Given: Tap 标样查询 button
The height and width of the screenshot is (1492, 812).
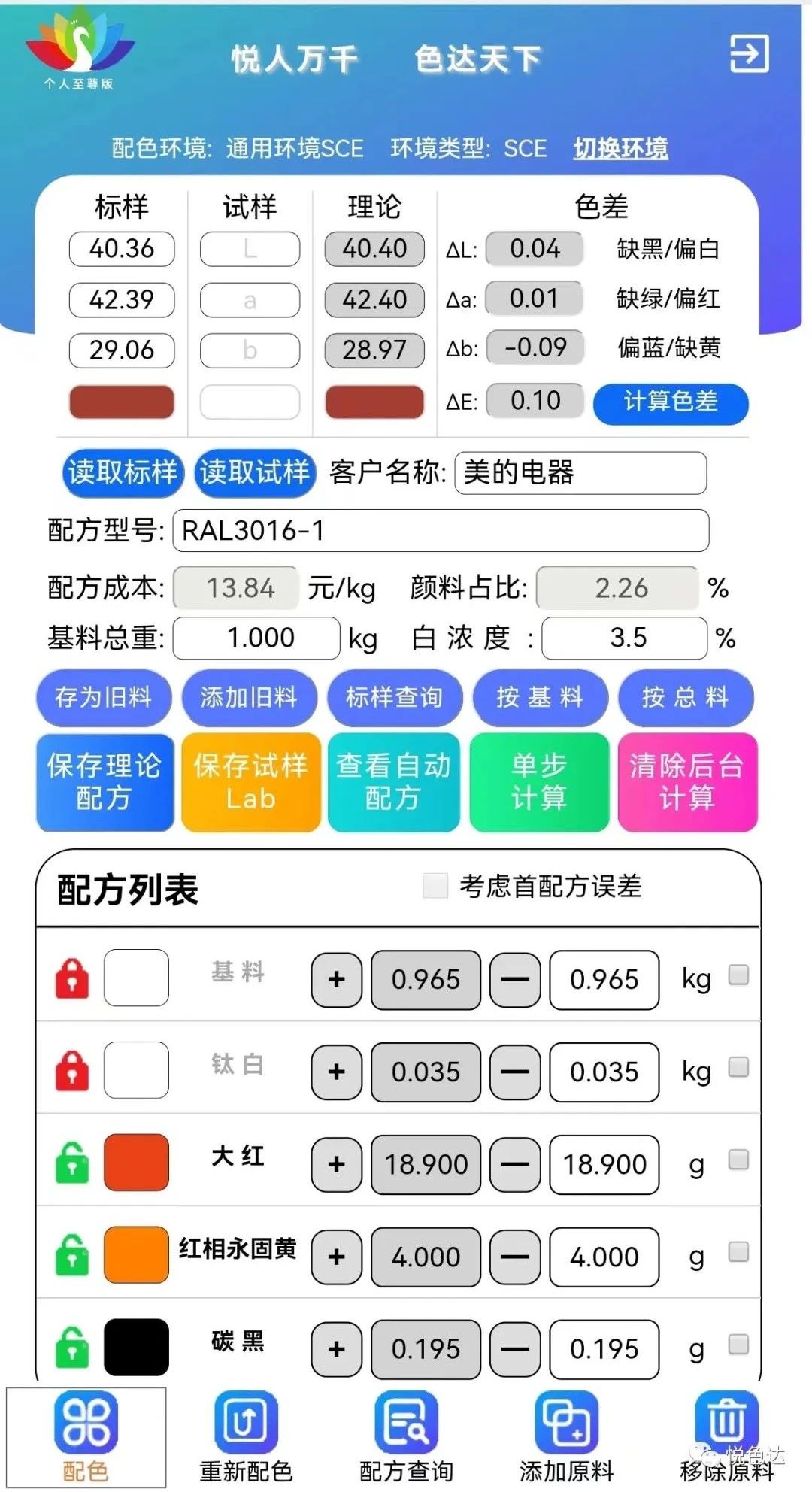Looking at the screenshot, I should pos(394,697).
